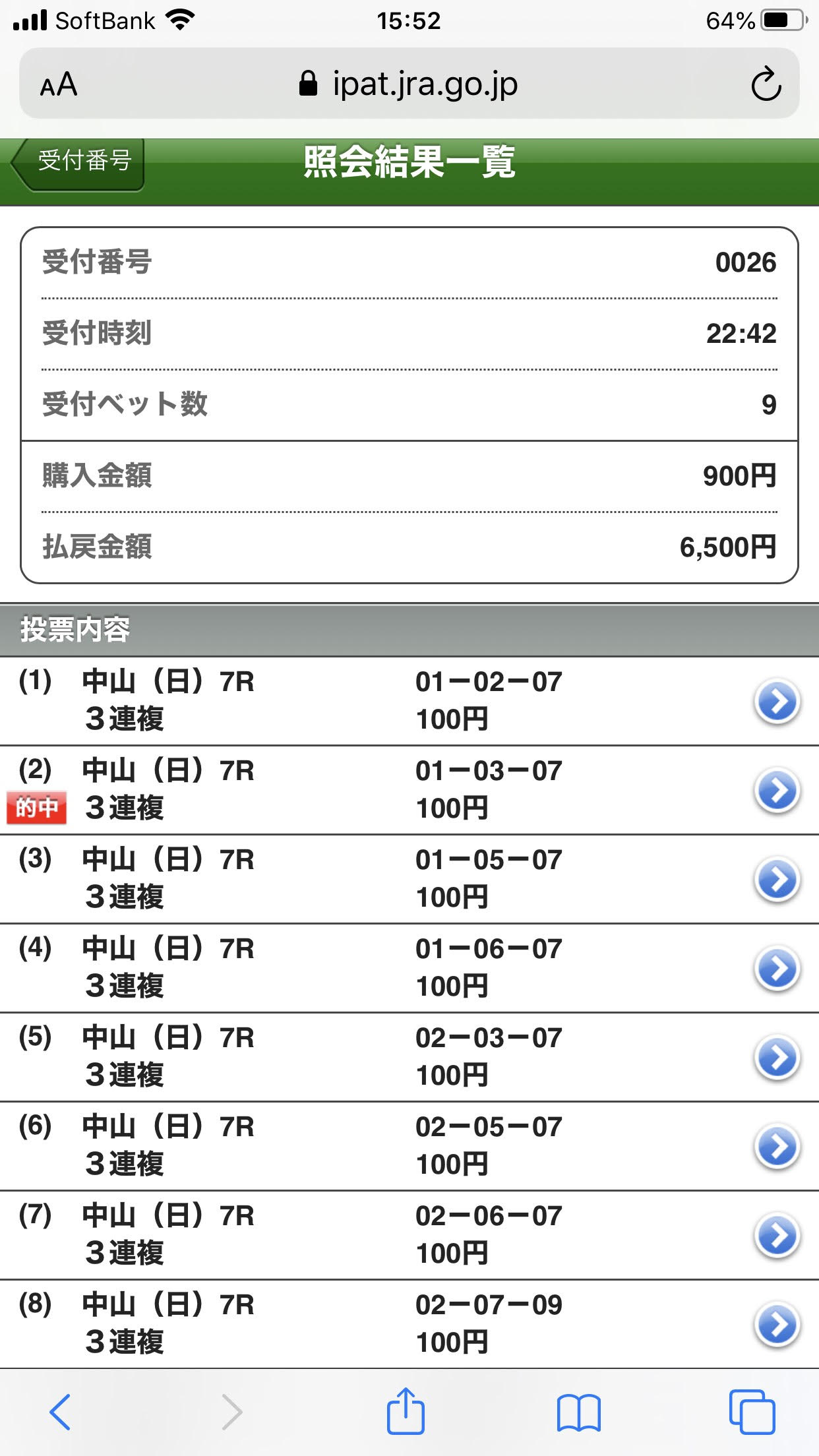Image resolution: width=819 pixels, height=1456 pixels.
Task: Select bet (7) 02-06-07
Action: (x=777, y=1236)
